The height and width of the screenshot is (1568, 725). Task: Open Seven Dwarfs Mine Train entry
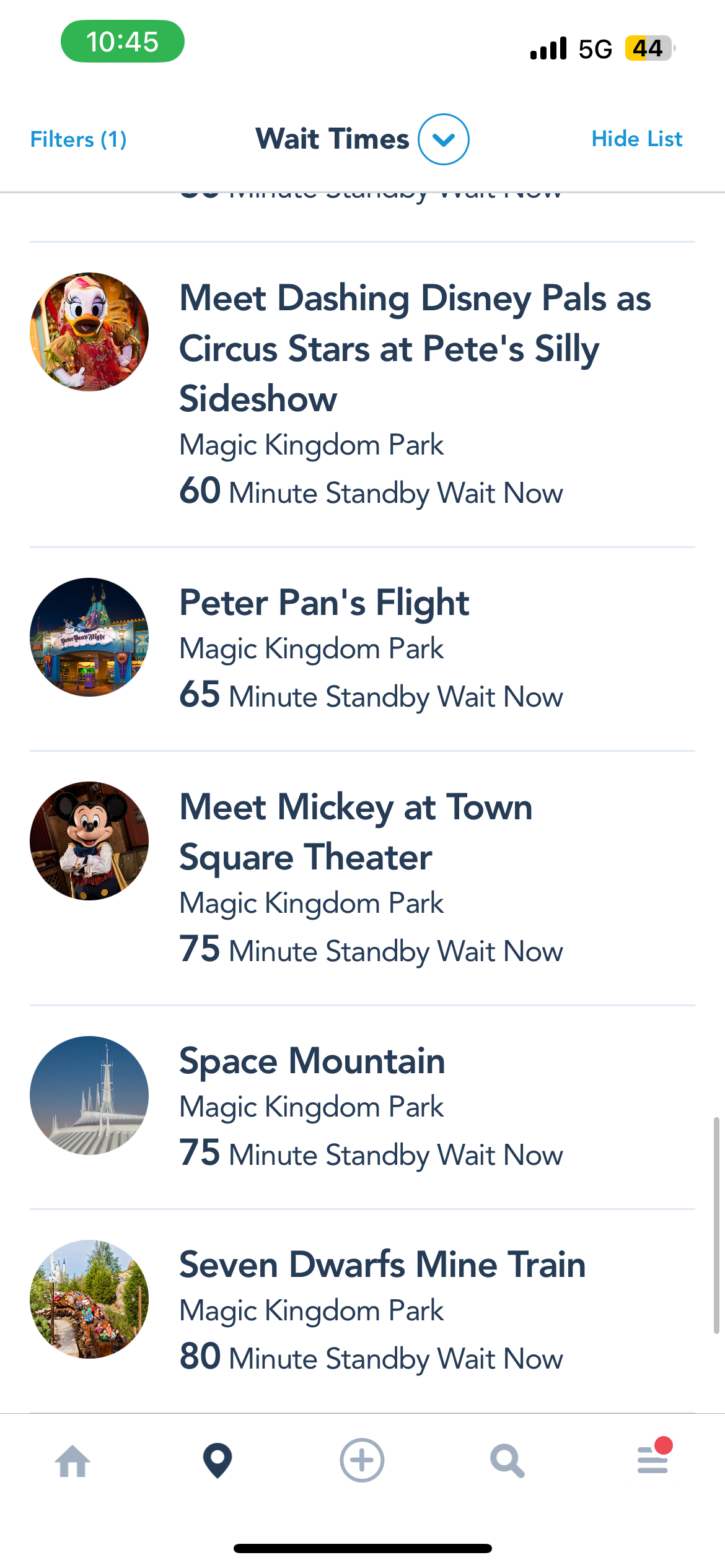362,1311
